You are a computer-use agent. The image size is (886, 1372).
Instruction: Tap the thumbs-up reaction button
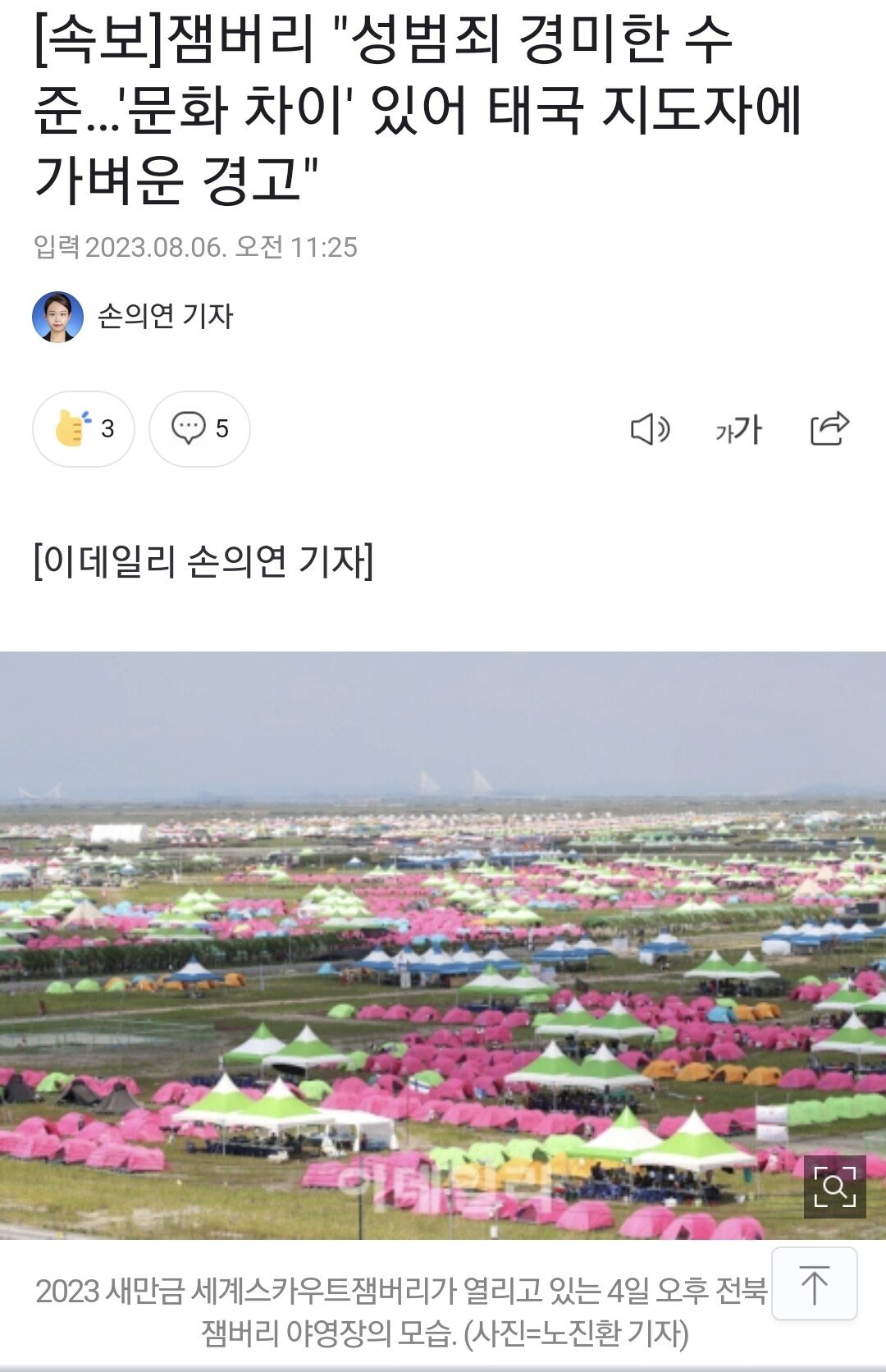click(x=83, y=428)
